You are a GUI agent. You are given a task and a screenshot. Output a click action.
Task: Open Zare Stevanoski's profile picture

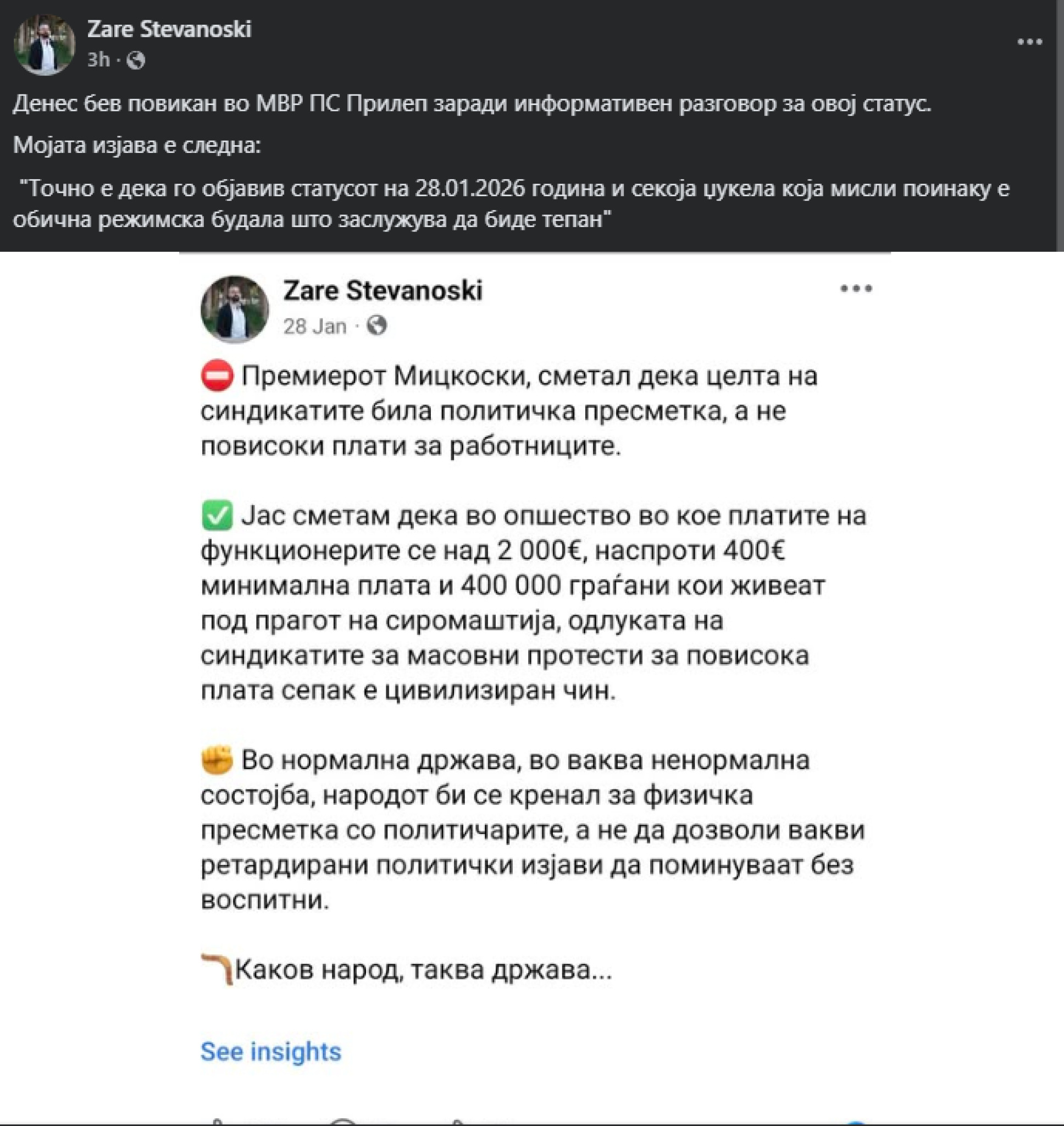coord(44,45)
